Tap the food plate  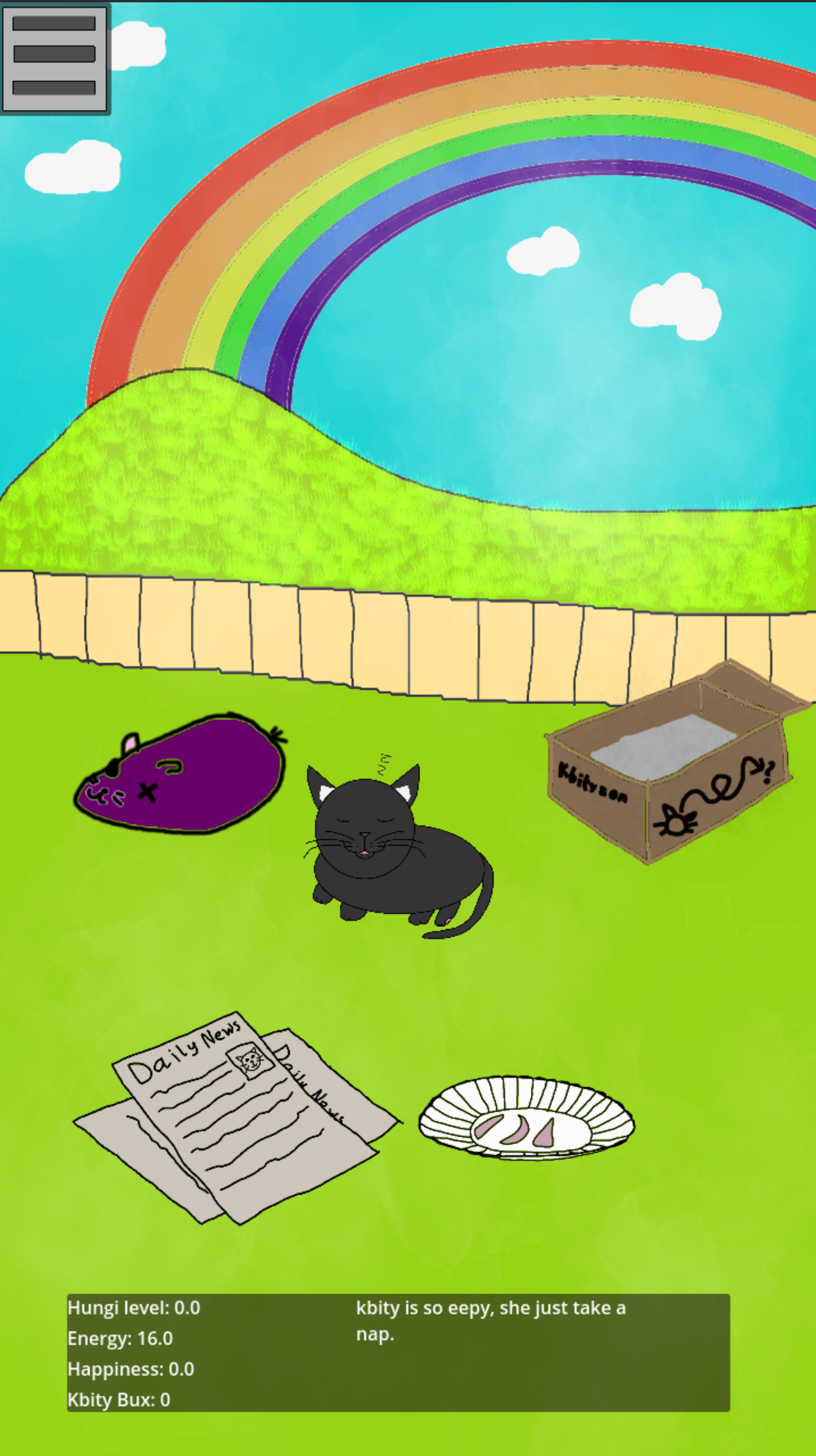526,1117
